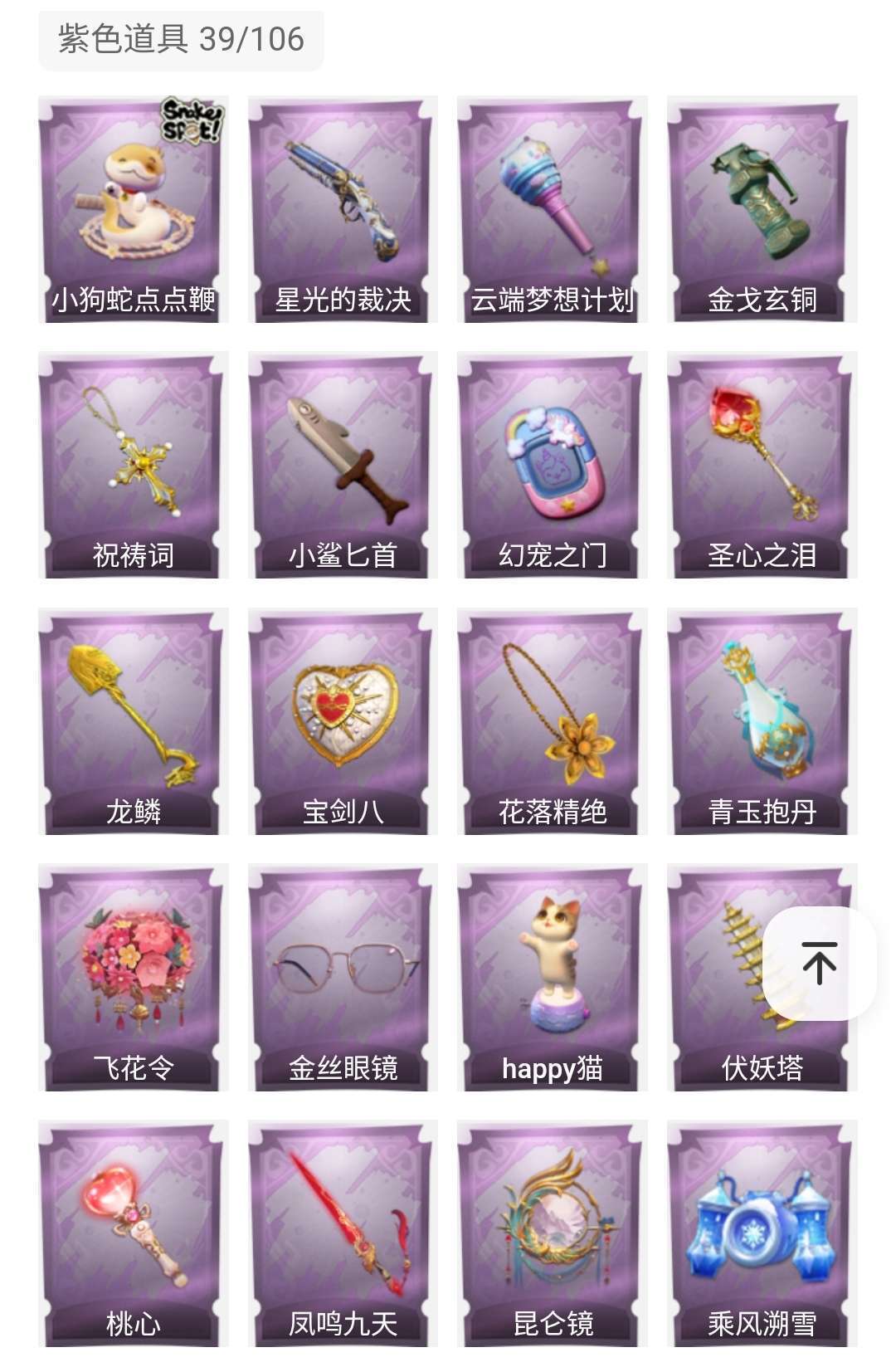
Task: Select the 云端梦想计划 item
Action: point(553,209)
